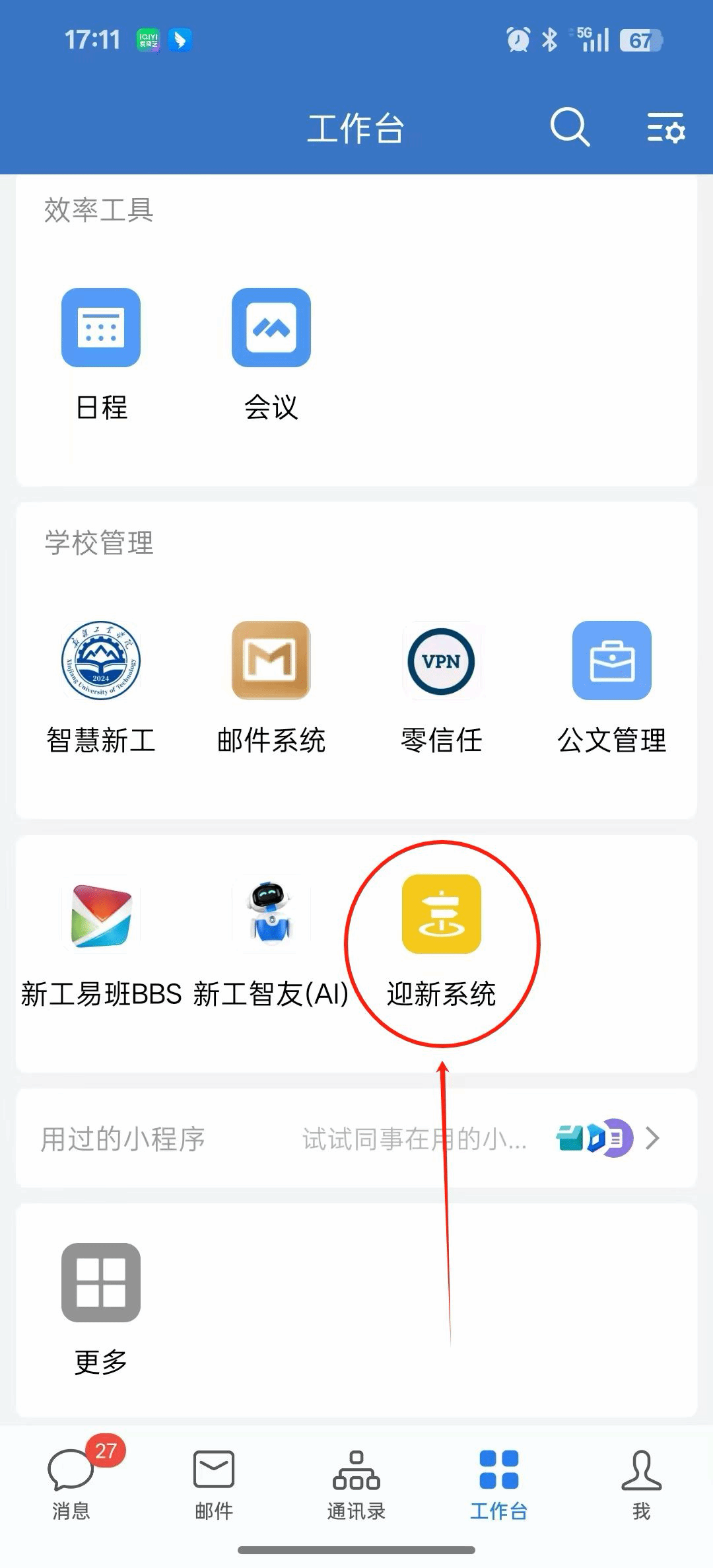Go to 通讯录 contacts tab
Screen dimensions: 713x1568
356,1481
